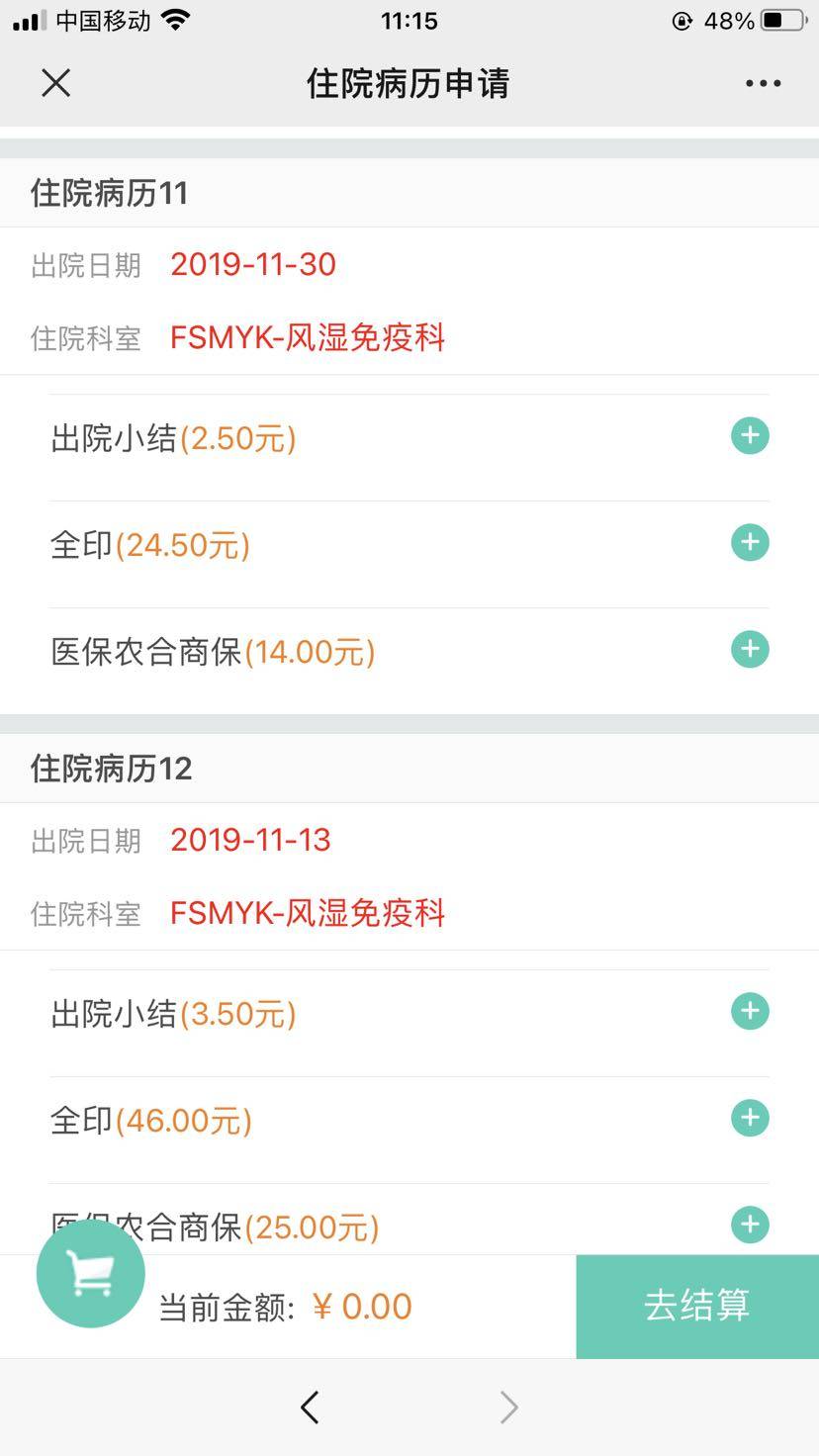Image resolution: width=819 pixels, height=1456 pixels.
Task: Add 全印 (46.00元) to cart
Action: point(750,1118)
